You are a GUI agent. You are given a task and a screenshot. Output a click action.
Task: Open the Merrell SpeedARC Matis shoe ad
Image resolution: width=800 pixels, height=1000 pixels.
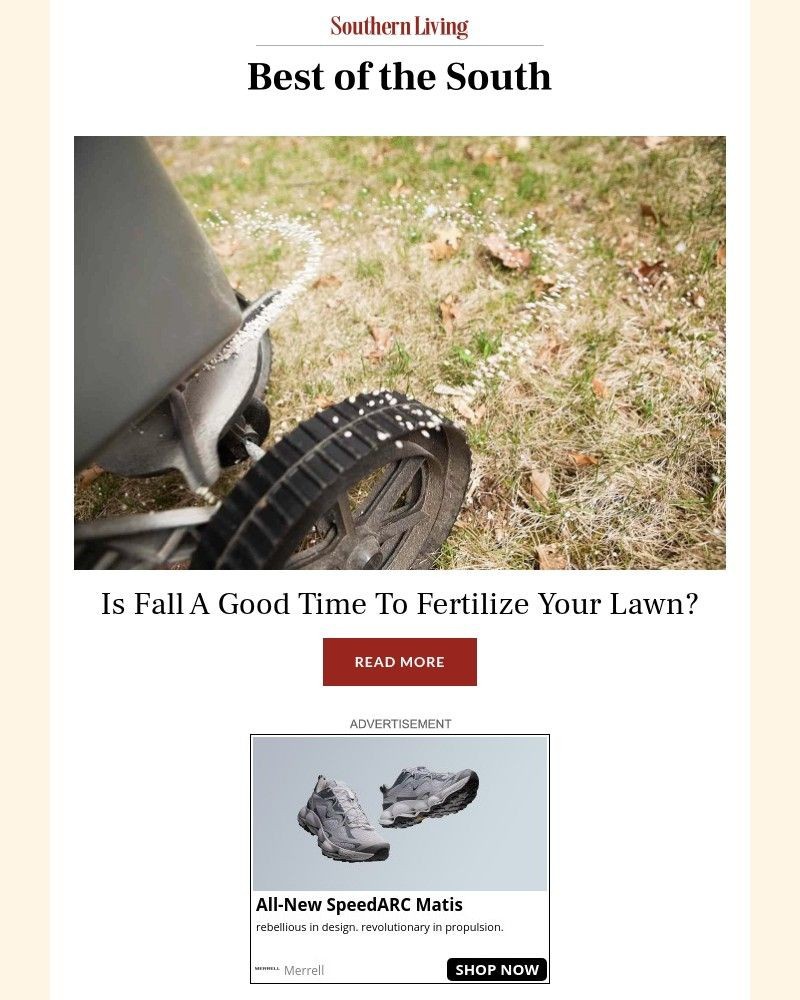(x=399, y=815)
